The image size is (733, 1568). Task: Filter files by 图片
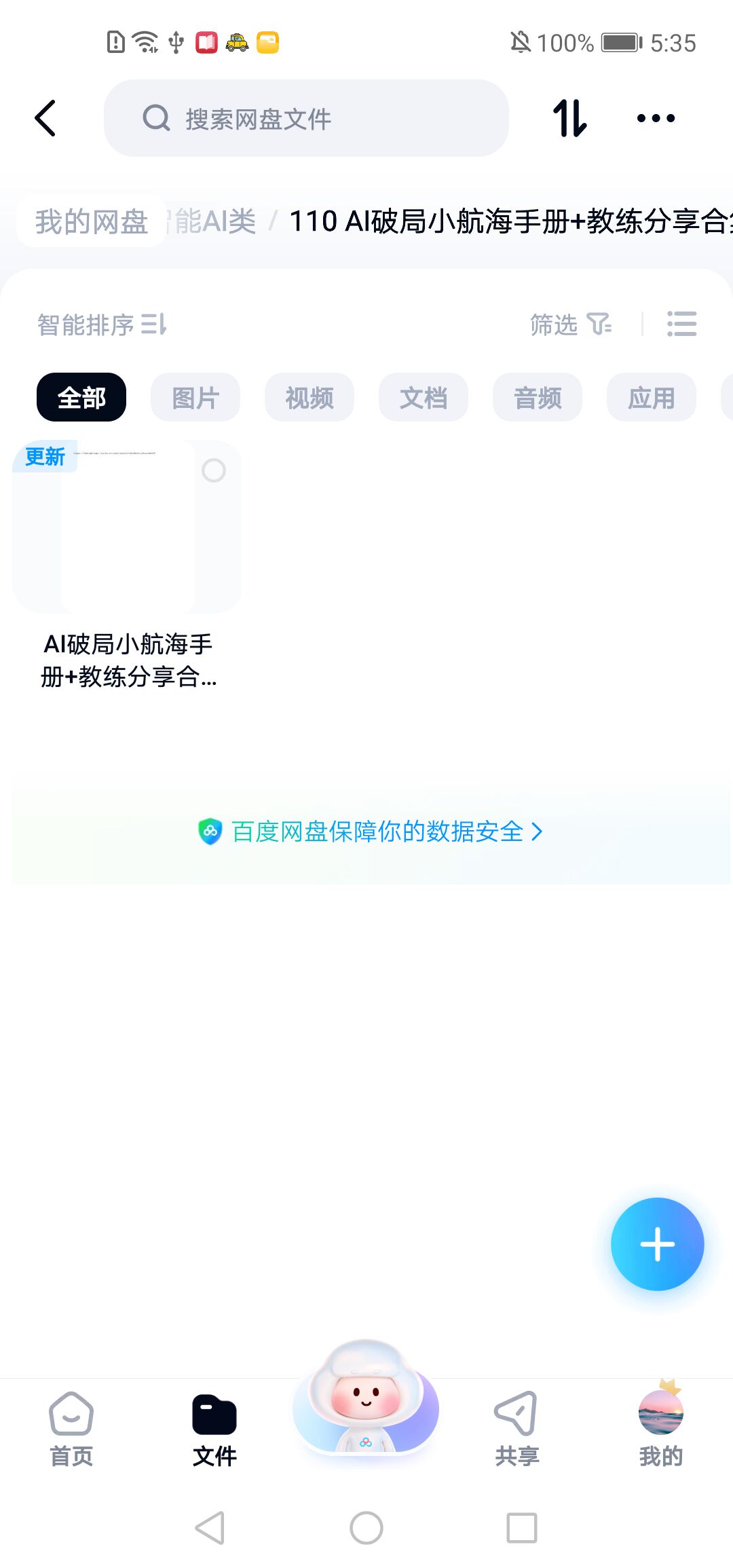pyautogui.click(x=195, y=398)
